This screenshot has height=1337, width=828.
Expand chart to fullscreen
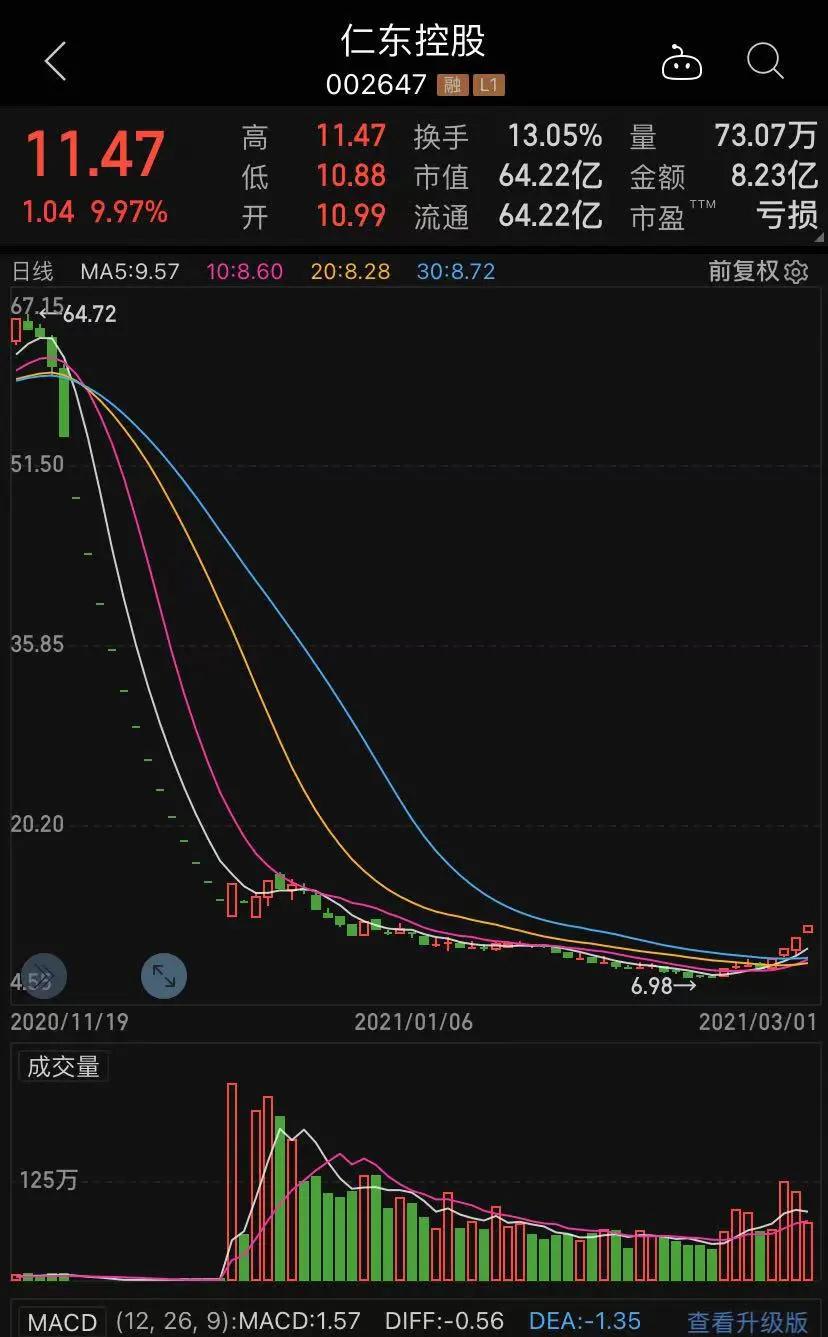(164, 976)
